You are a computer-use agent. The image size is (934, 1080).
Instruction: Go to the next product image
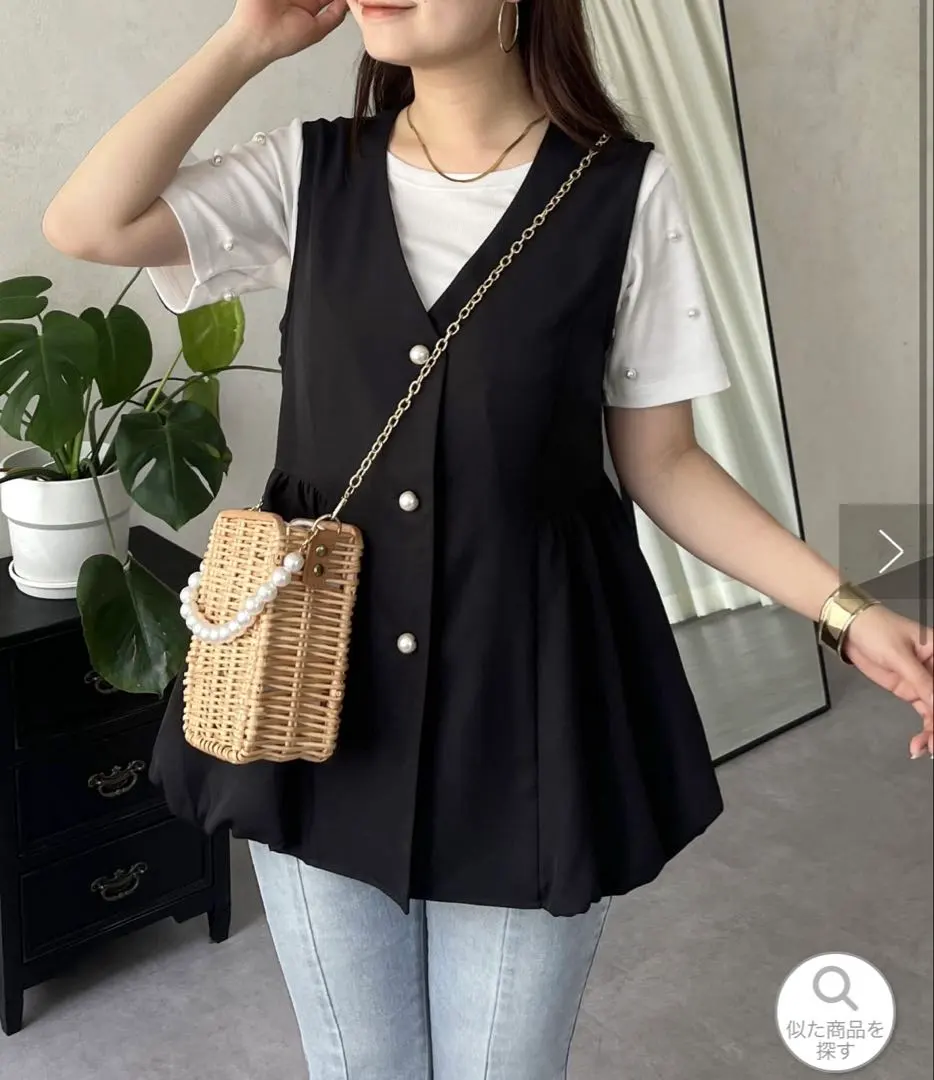[x=888, y=551]
